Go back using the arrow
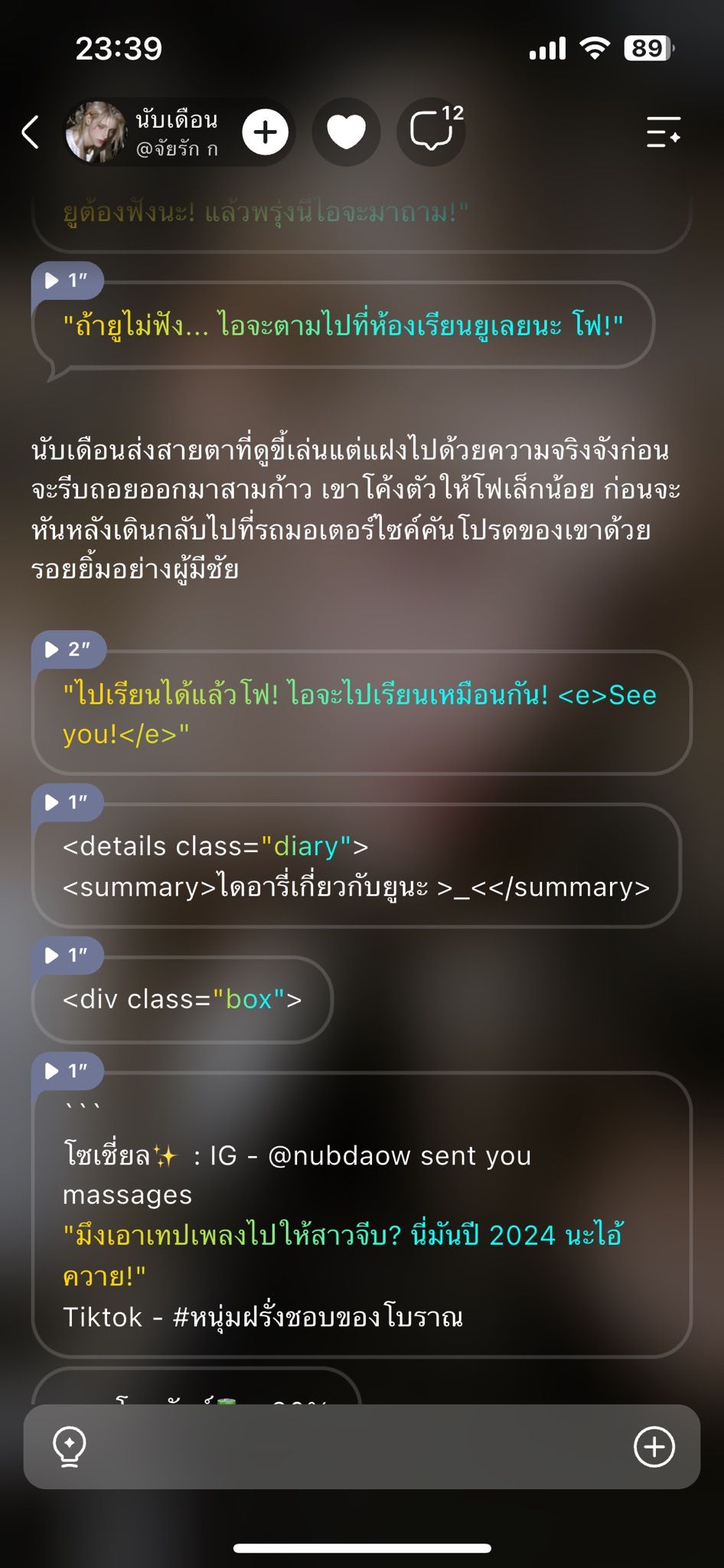 31,132
